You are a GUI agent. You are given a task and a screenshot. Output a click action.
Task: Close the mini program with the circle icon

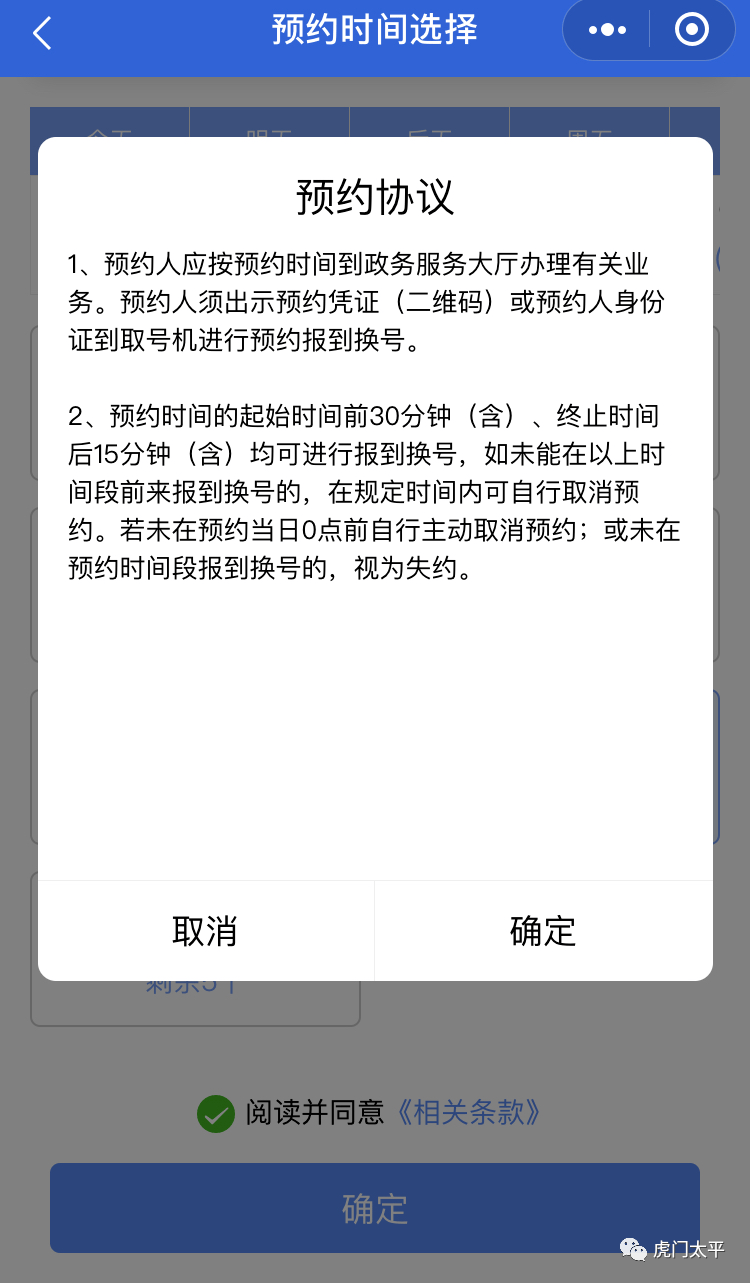coord(691,31)
